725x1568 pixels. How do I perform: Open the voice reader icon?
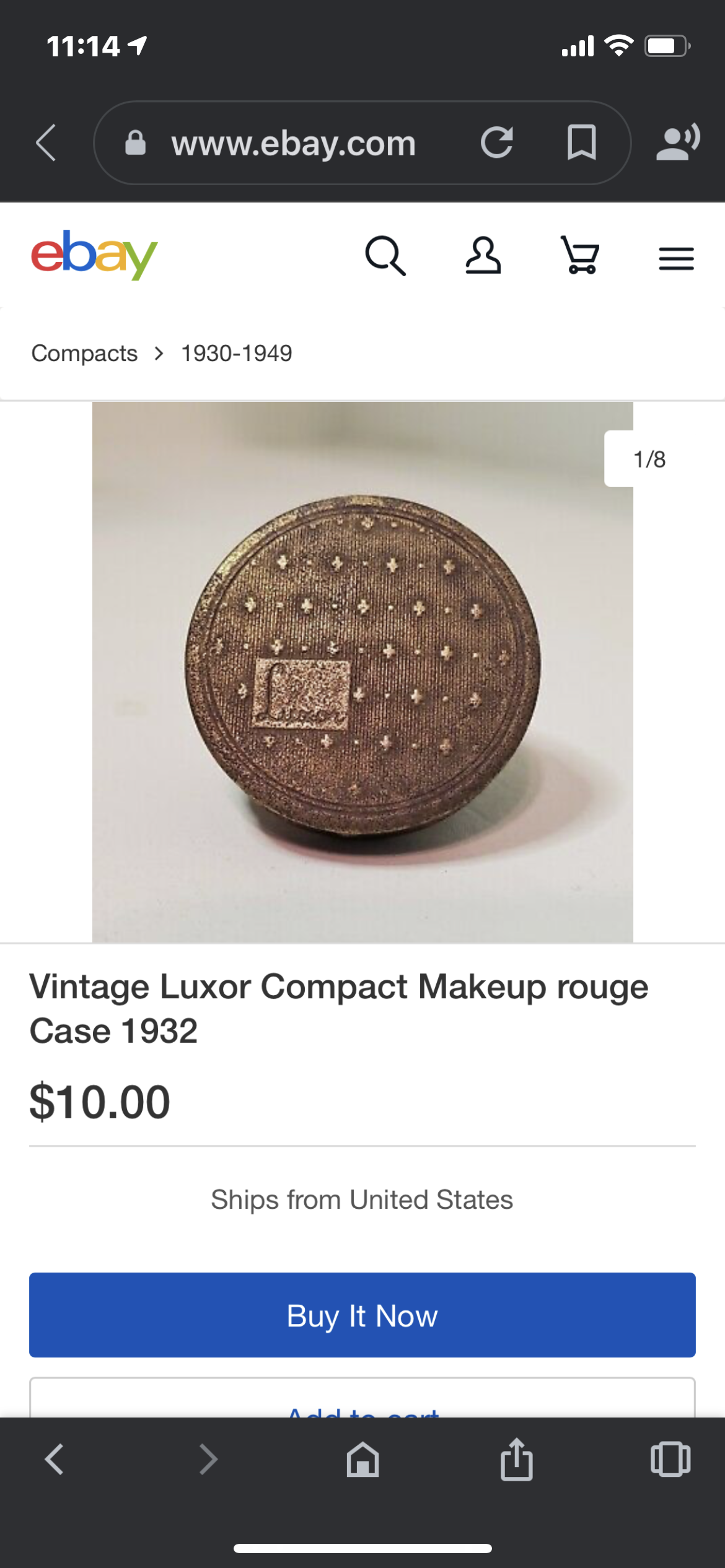point(678,142)
